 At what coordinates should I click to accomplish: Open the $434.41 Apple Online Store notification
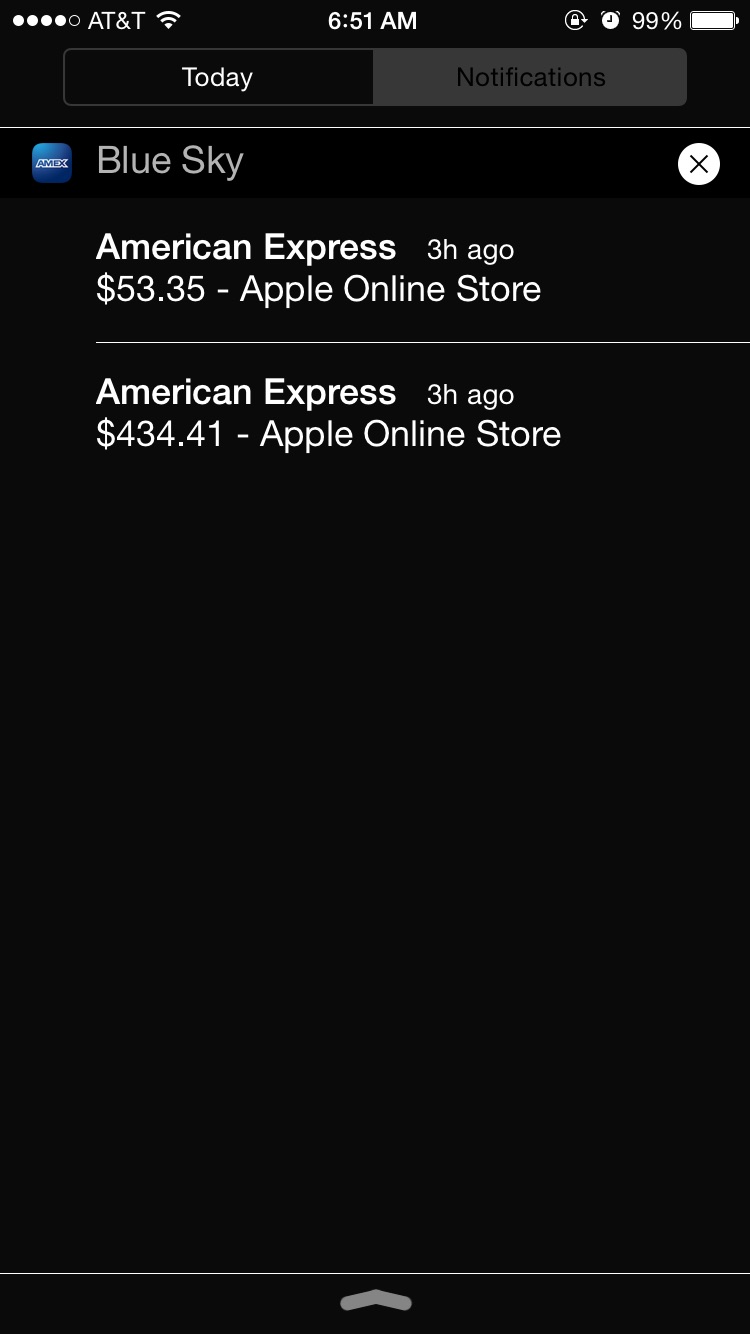(375, 415)
